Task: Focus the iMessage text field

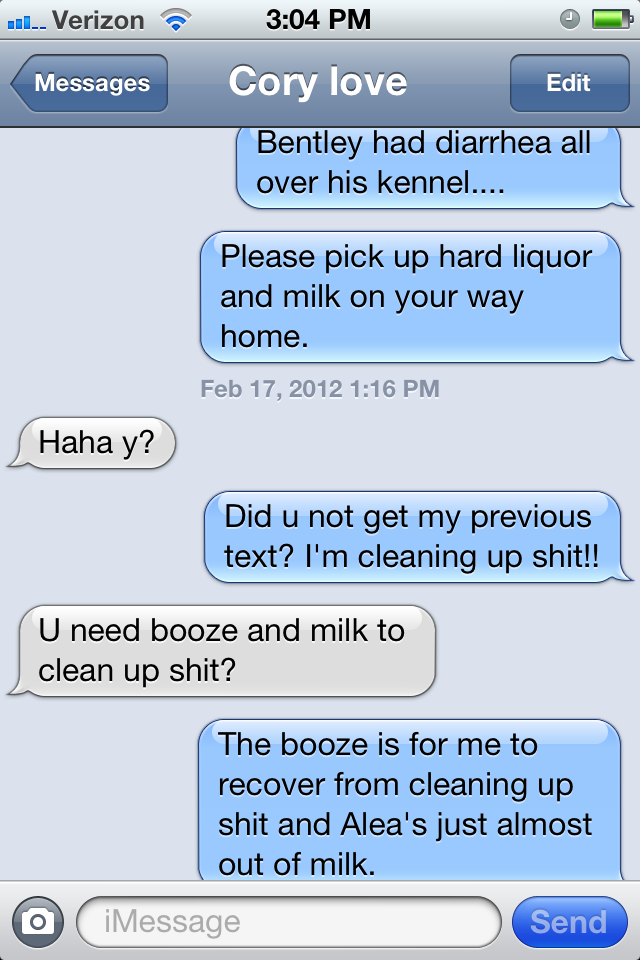Action: click(x=288, y=921)
